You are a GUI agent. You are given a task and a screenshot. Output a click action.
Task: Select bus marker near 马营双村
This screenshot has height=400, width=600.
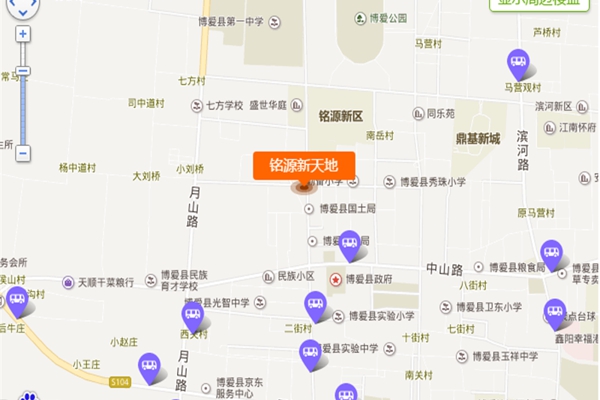(518, 64)
